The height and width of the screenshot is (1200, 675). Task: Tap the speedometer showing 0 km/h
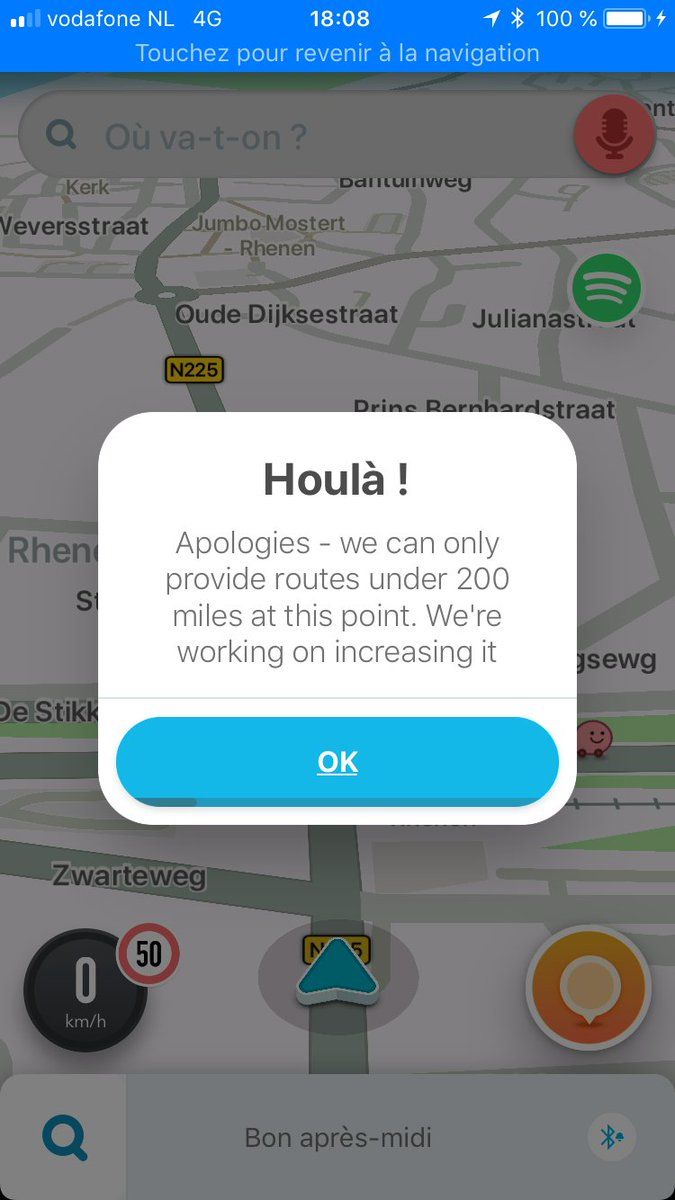(x=85, y=990)
